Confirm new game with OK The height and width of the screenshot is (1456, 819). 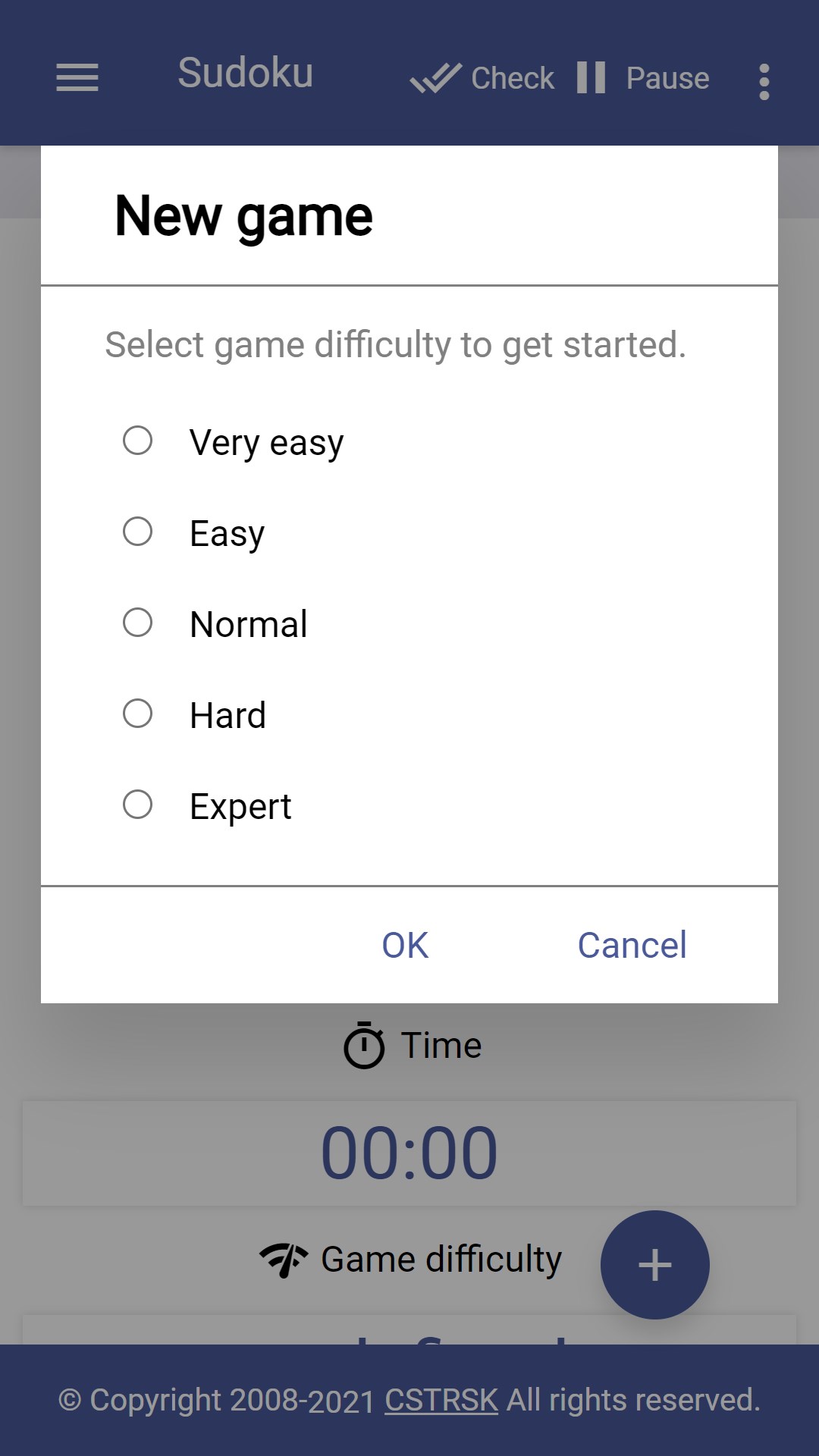405,946
